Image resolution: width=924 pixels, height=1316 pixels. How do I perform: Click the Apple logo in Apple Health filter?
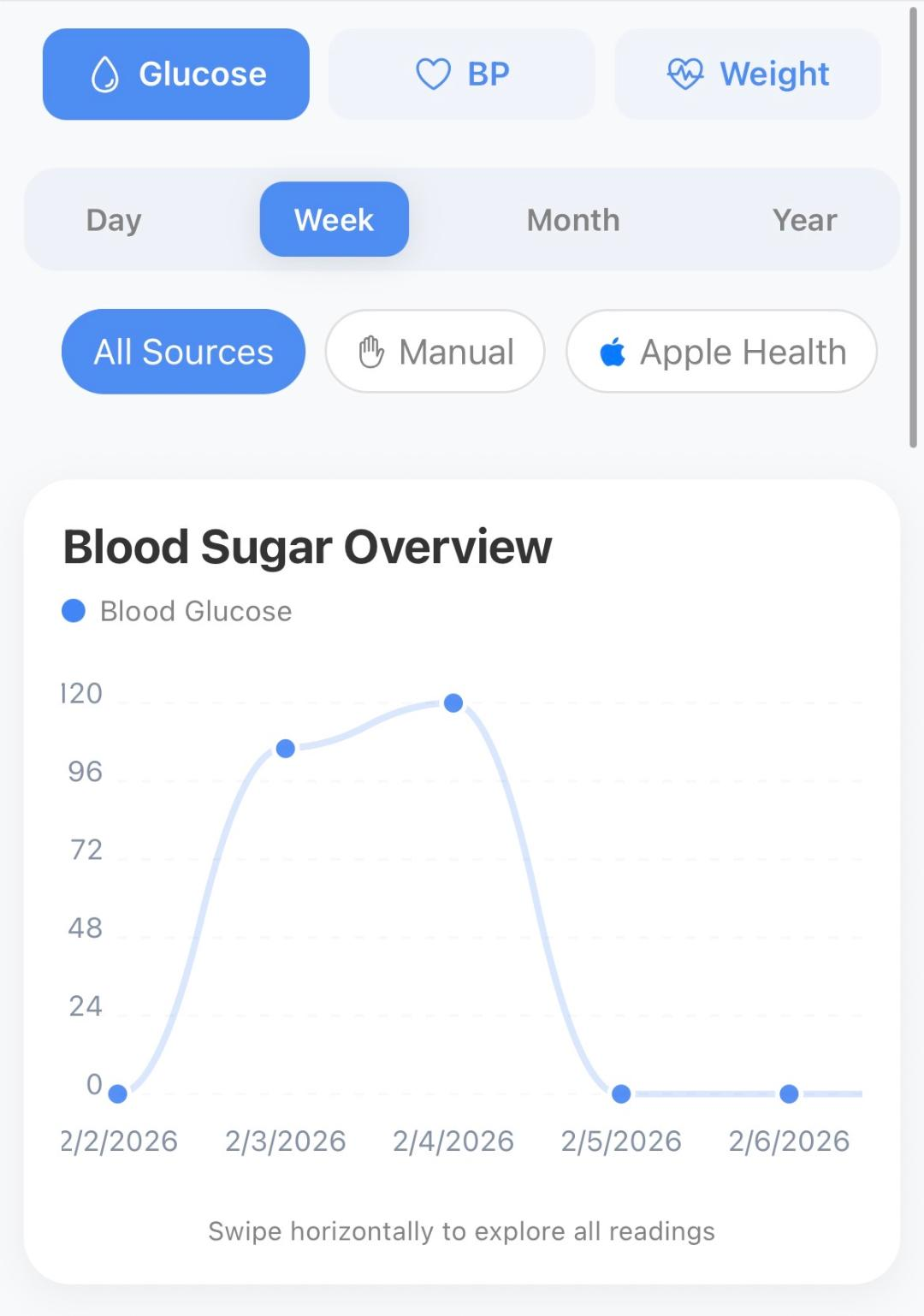[613, 351]
